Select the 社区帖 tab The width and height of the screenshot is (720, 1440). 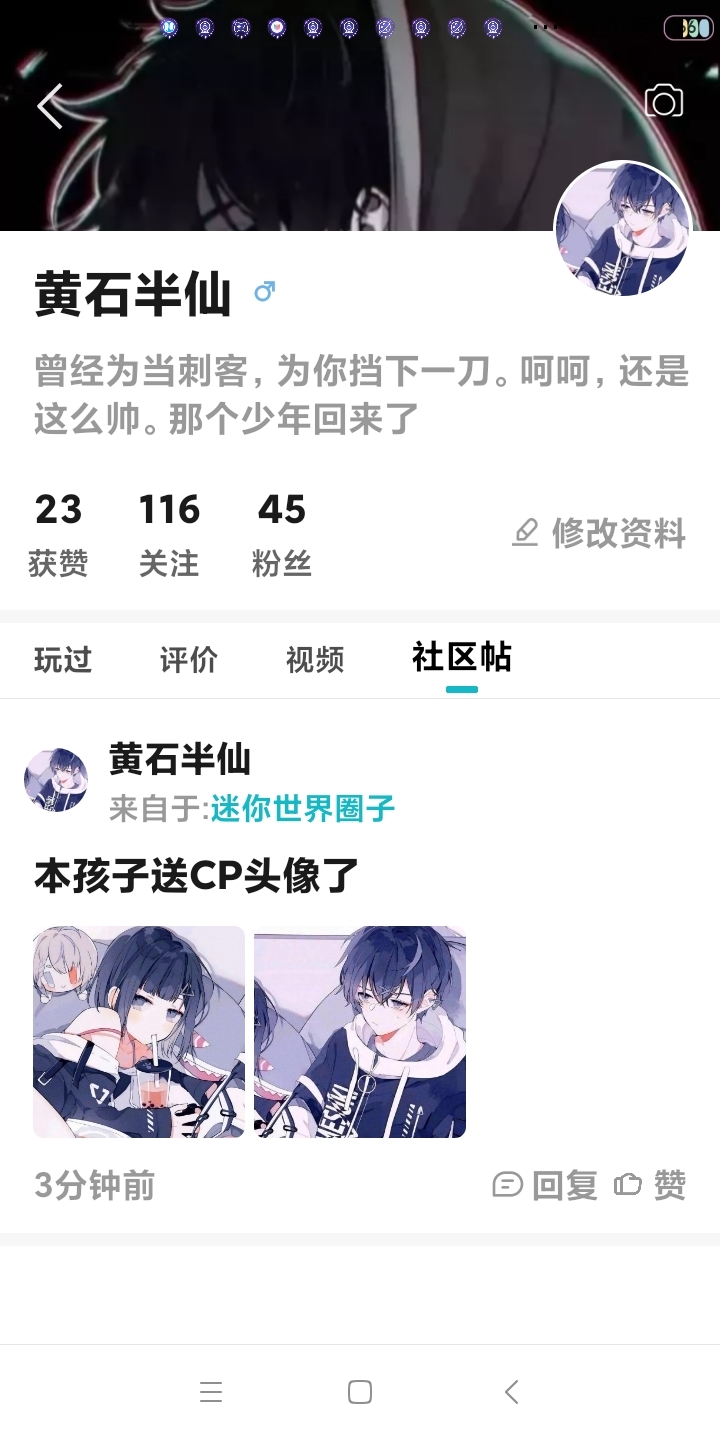(x=461, y=657)
